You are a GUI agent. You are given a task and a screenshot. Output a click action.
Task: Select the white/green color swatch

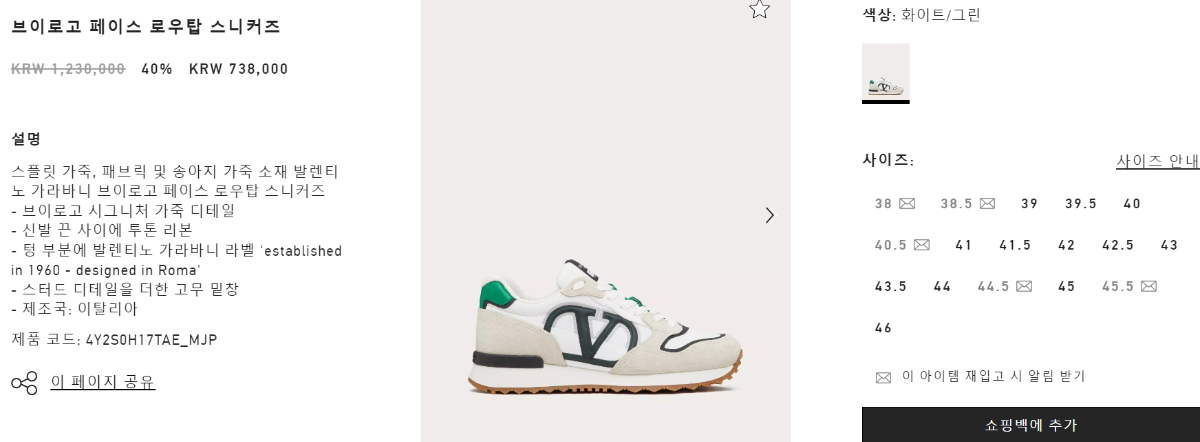[x=885, y=72]
